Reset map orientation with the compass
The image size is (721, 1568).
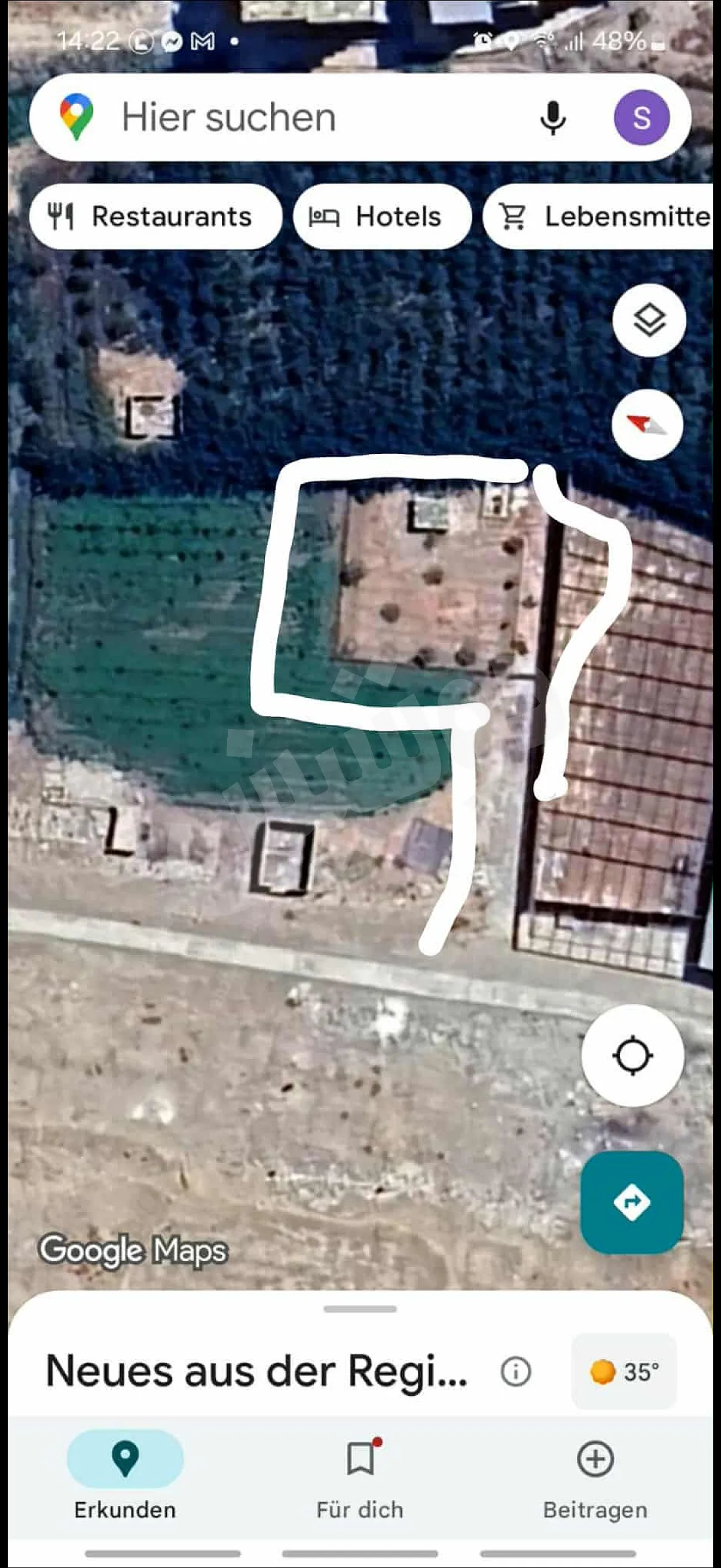647,425
